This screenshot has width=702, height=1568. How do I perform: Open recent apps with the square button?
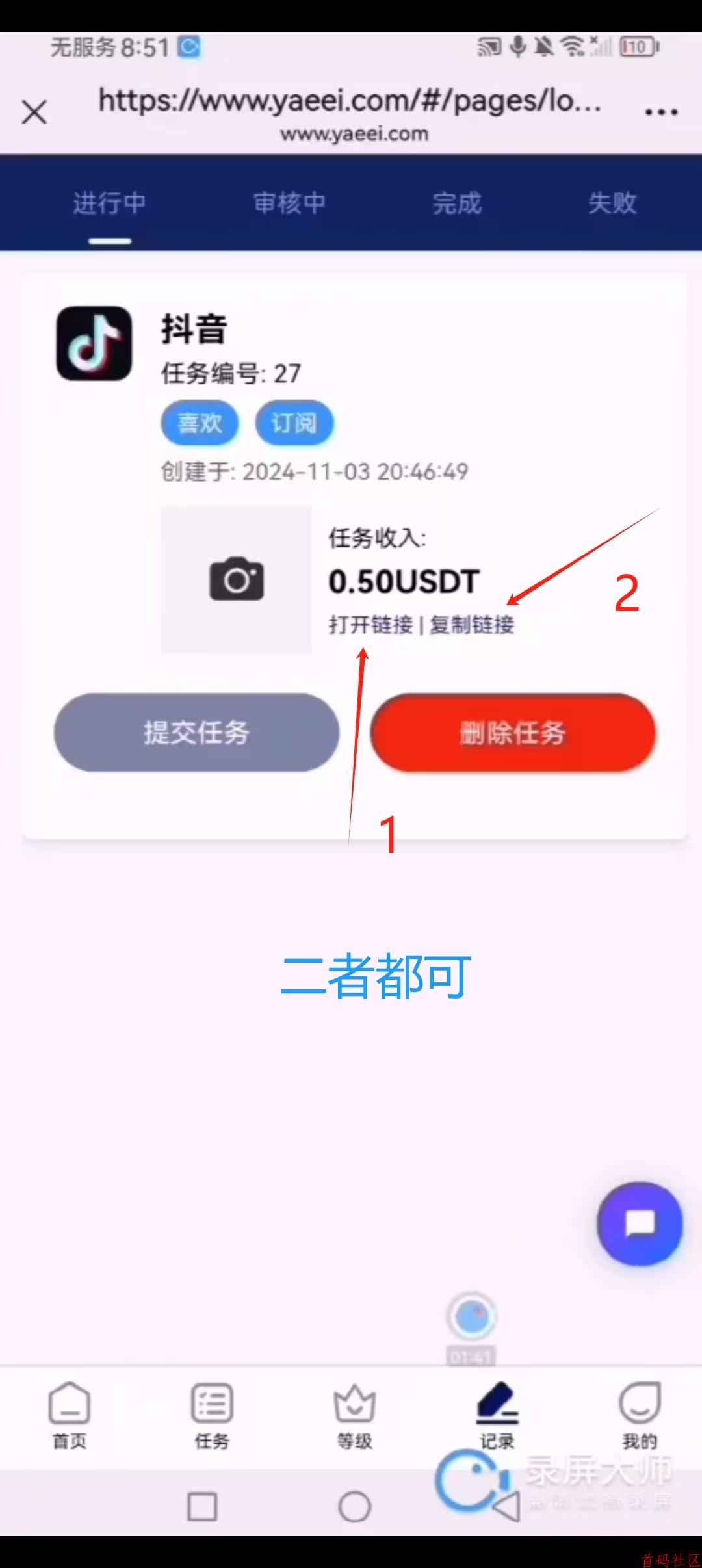point(202,1506)
